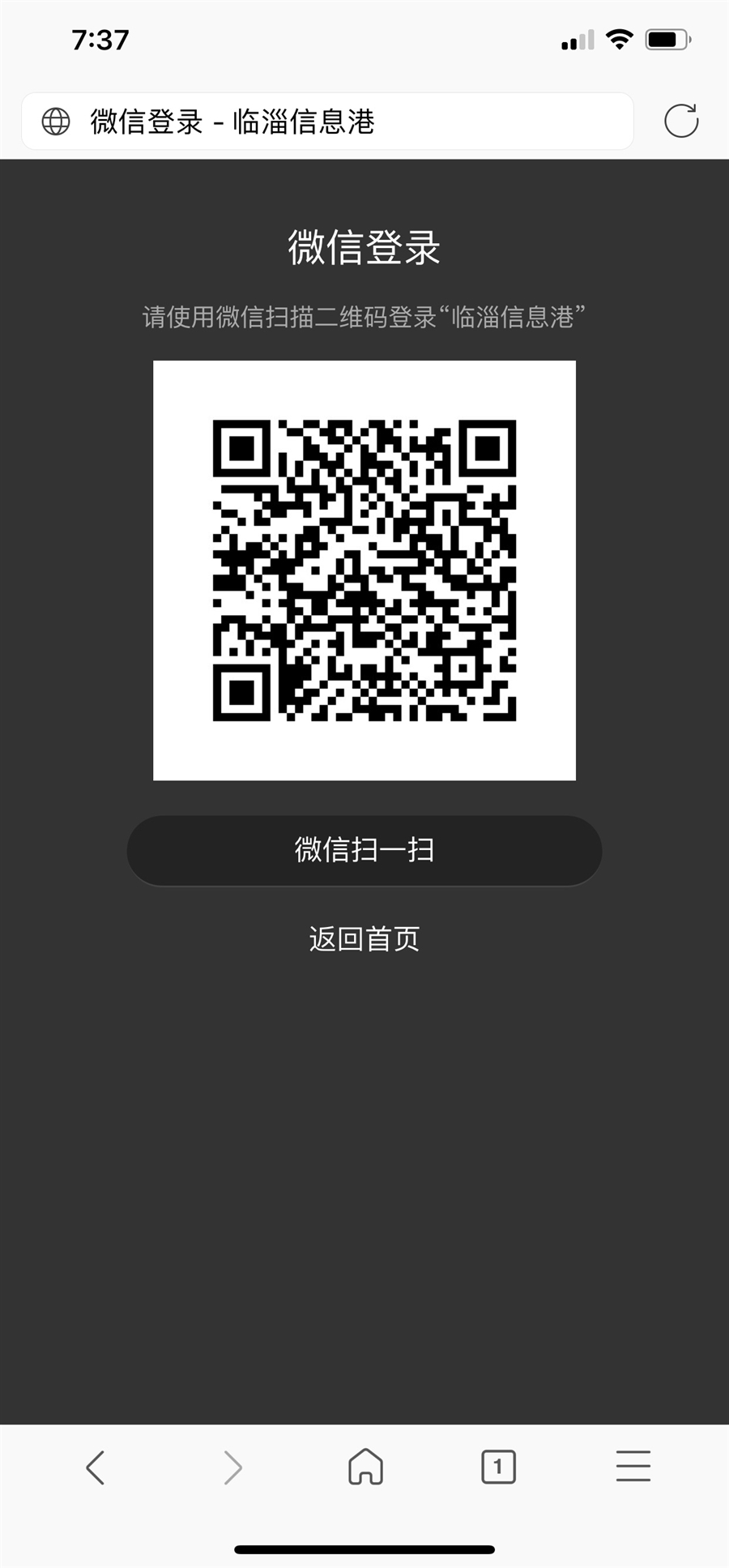The image size is (729, 1568).
Task: Open the browser home page
Action: tap(365, 1467)
